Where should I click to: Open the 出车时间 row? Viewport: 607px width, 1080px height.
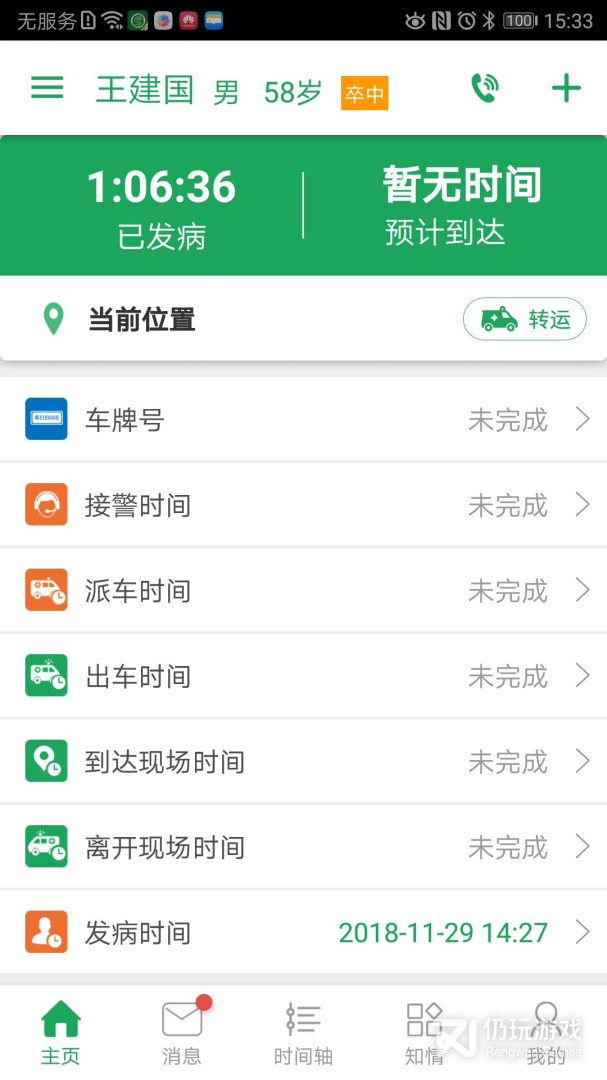(x=303, y=677)
